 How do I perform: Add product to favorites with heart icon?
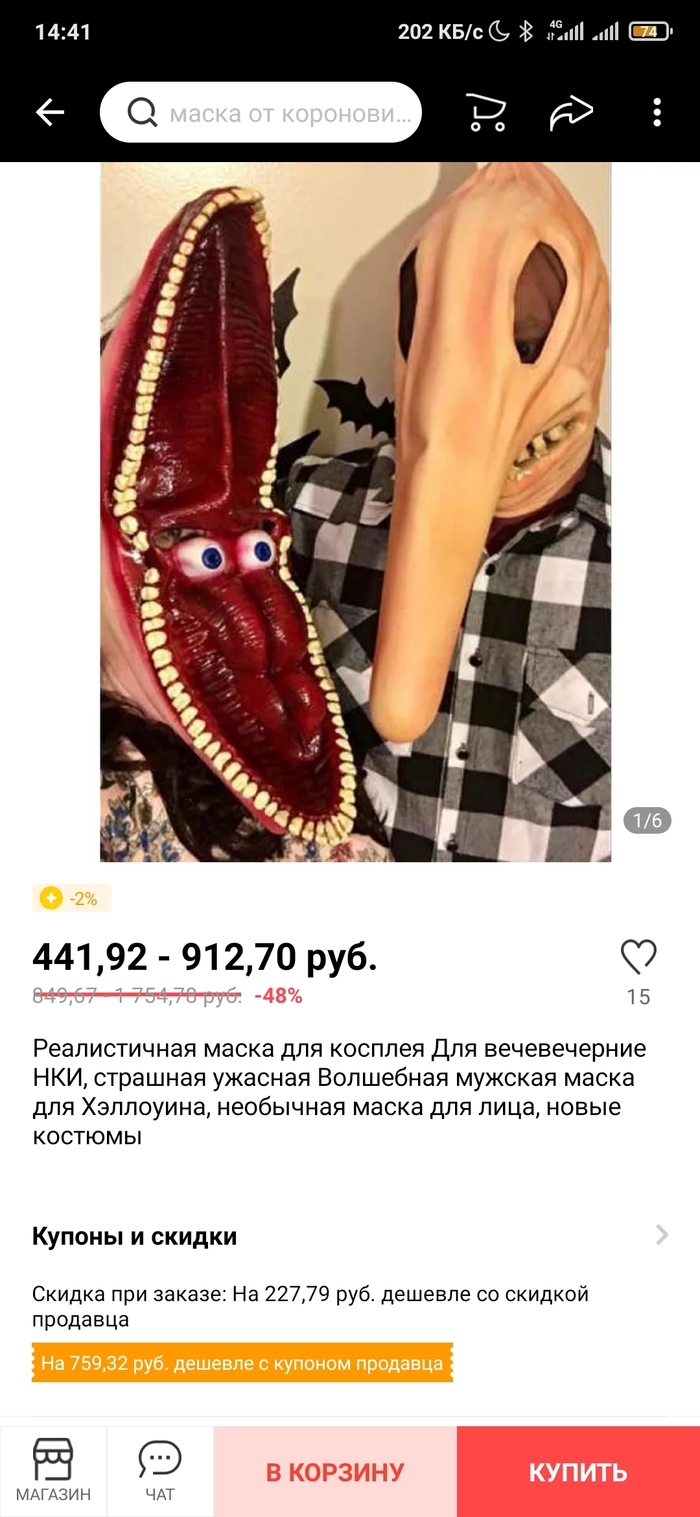coord(638,958)
